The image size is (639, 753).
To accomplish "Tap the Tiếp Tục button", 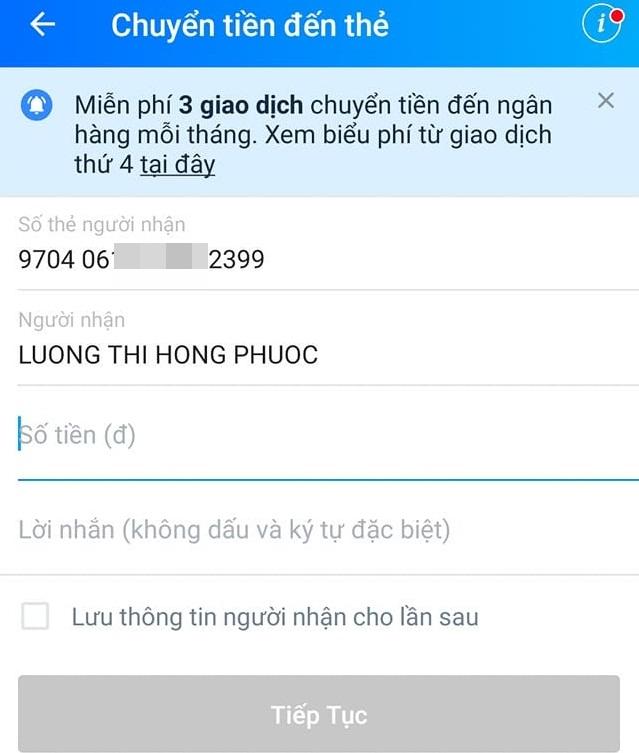I will [x=319, y=715].
